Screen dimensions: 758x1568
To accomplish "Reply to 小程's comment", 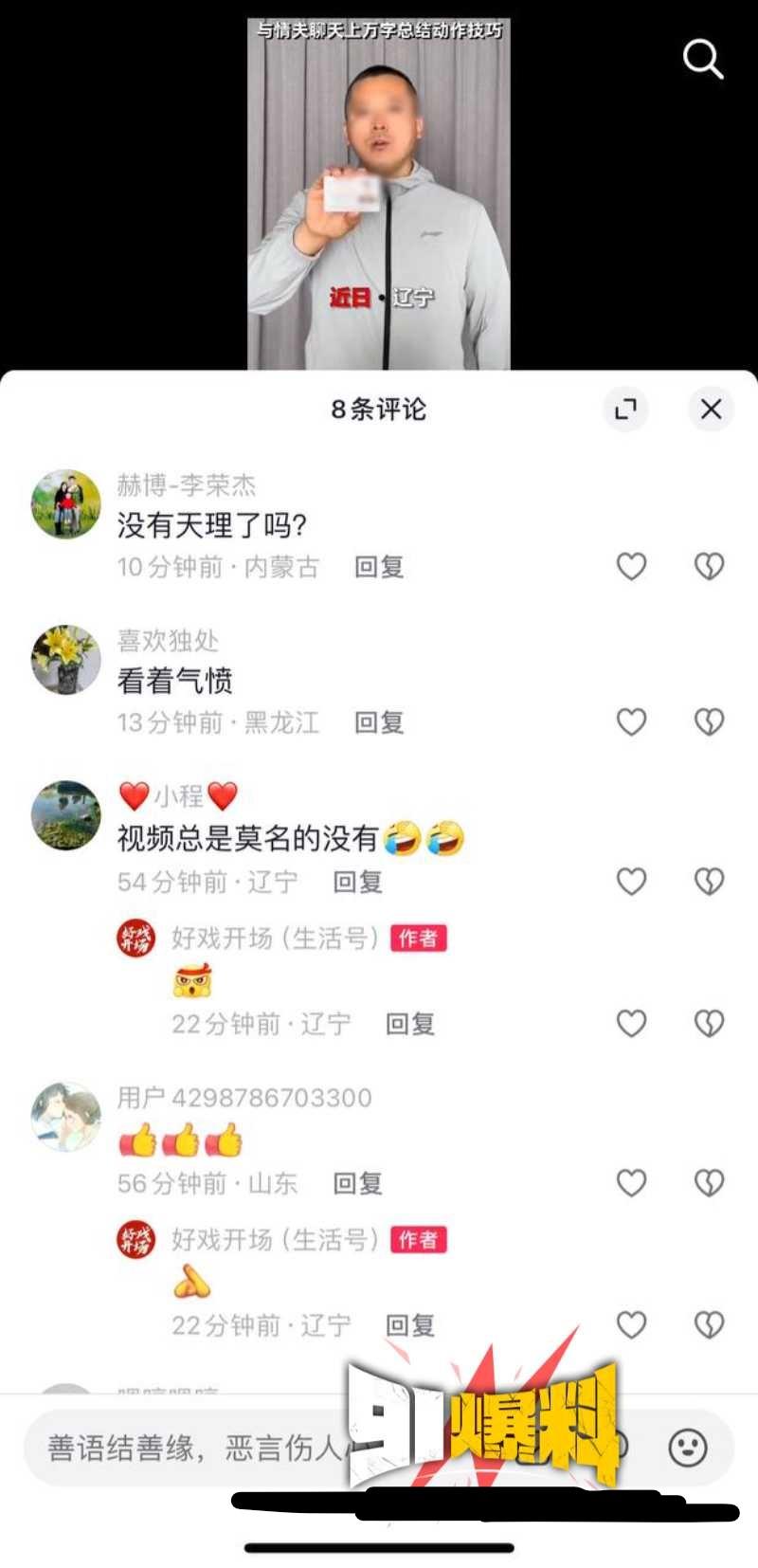I will pos(357,882).
